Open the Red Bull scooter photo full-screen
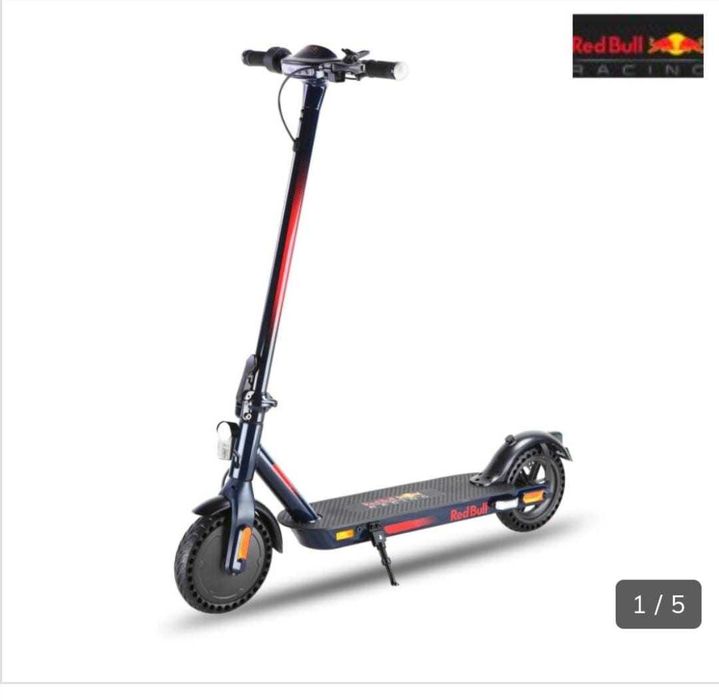Image resolution: width=719 pixels, height=700 pixels. [x=370, y=340]
